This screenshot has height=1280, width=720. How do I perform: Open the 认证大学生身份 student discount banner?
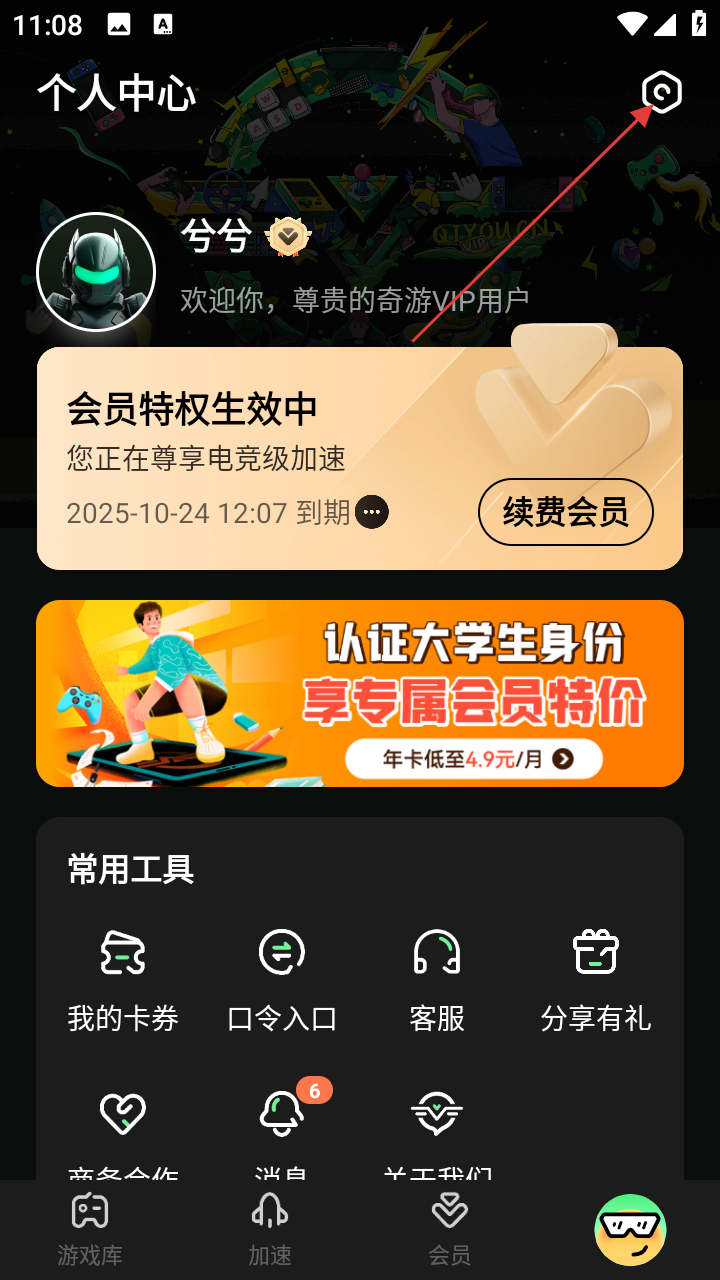click(360, 693)
